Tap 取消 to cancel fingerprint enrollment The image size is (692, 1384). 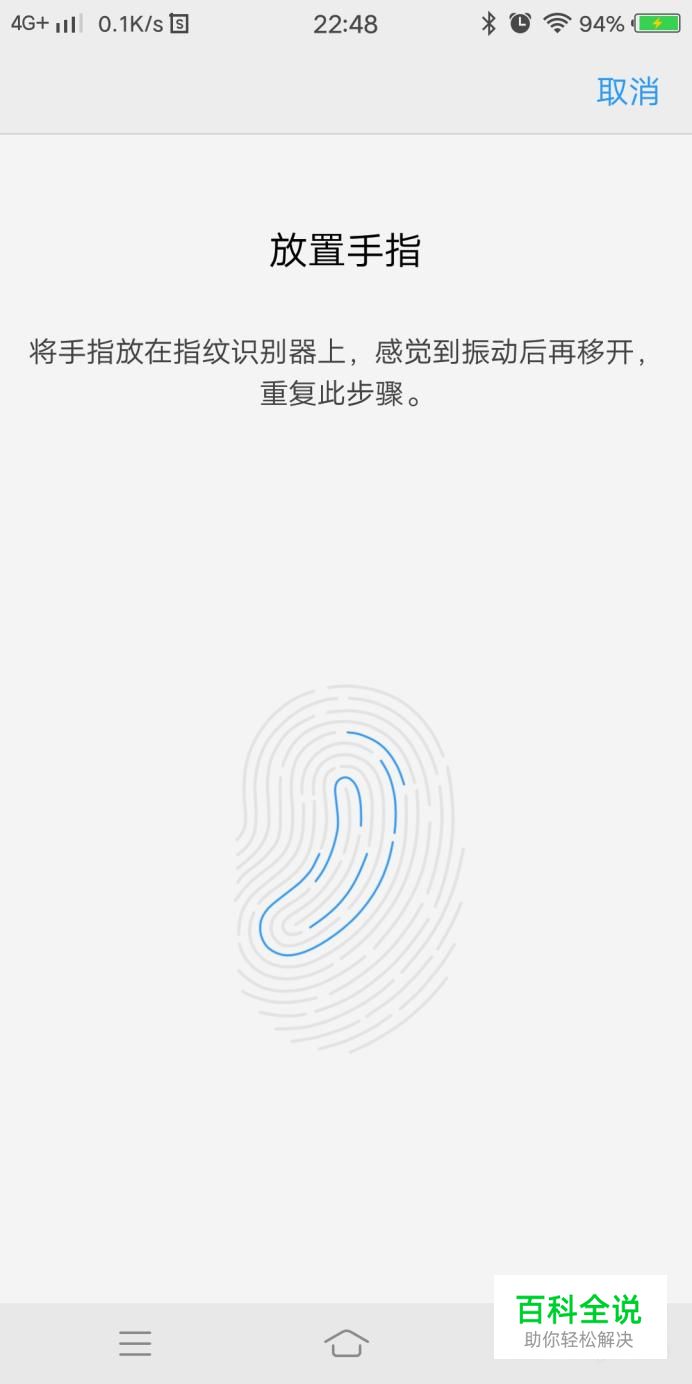point(627,91)
